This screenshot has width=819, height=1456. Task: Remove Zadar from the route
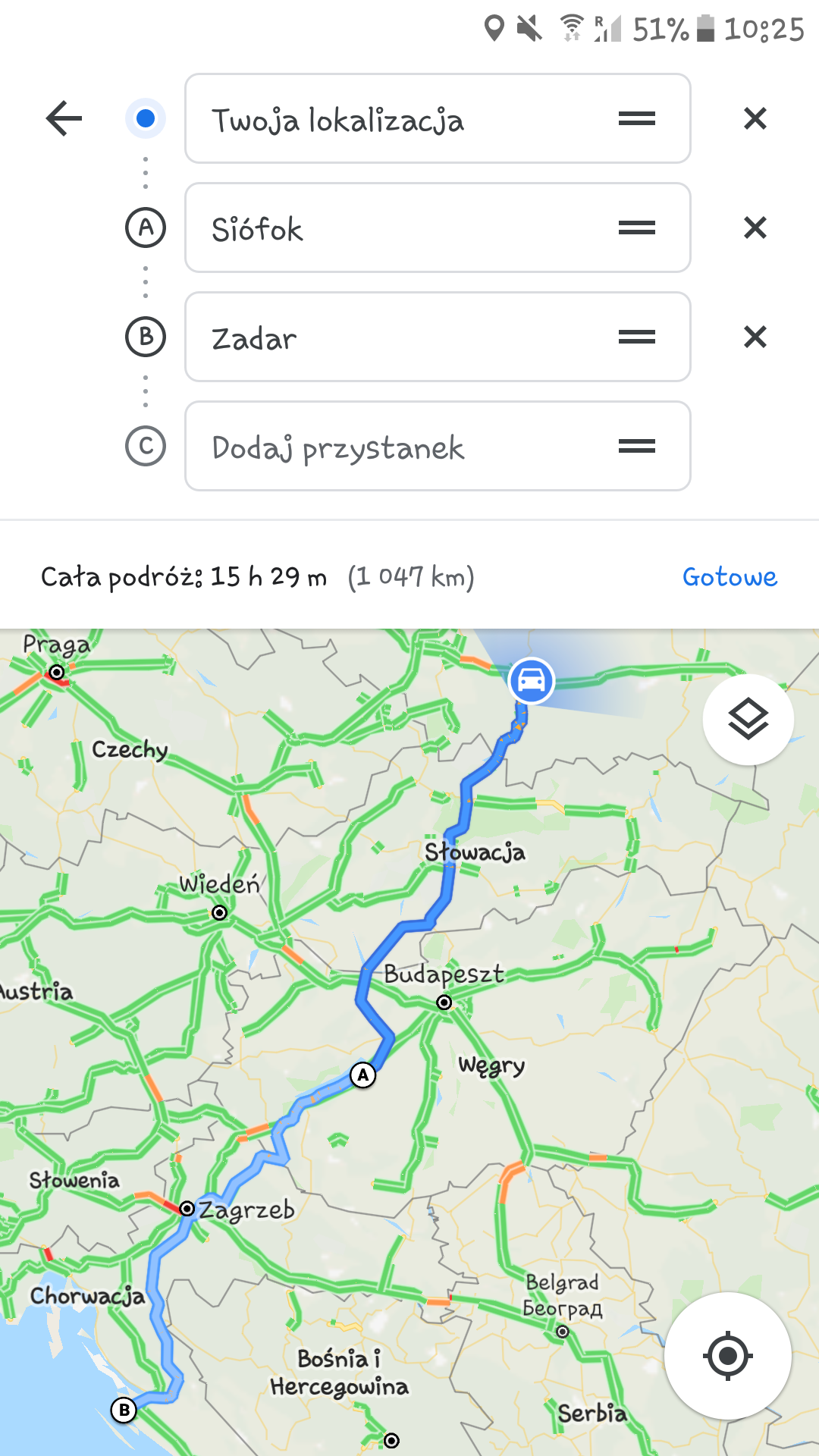coord(755,337)
